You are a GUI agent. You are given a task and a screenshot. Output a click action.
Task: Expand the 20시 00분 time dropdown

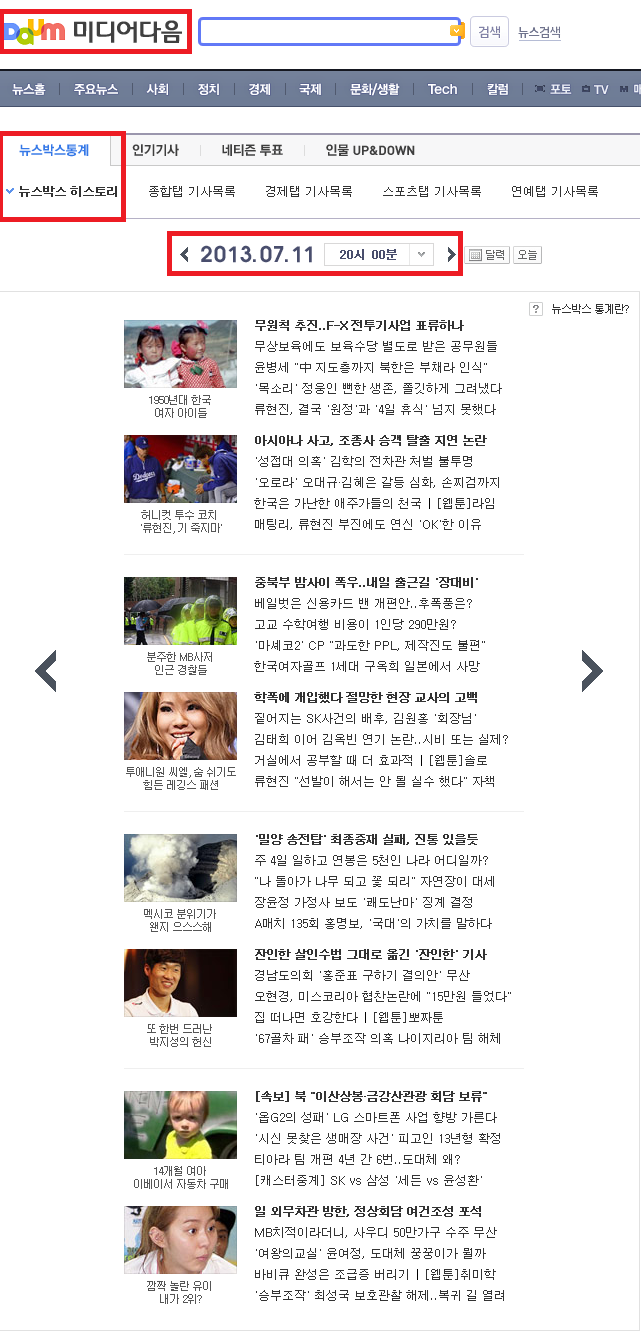tap(379, 255)
